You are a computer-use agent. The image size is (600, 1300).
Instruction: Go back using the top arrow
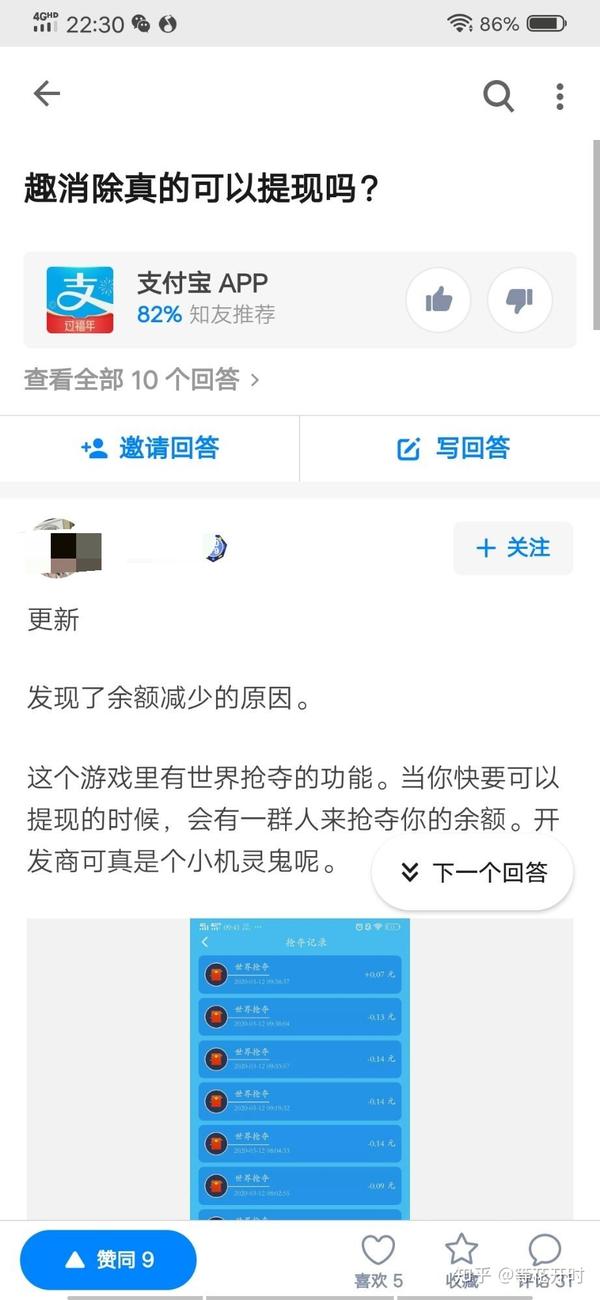pos(47,94)
